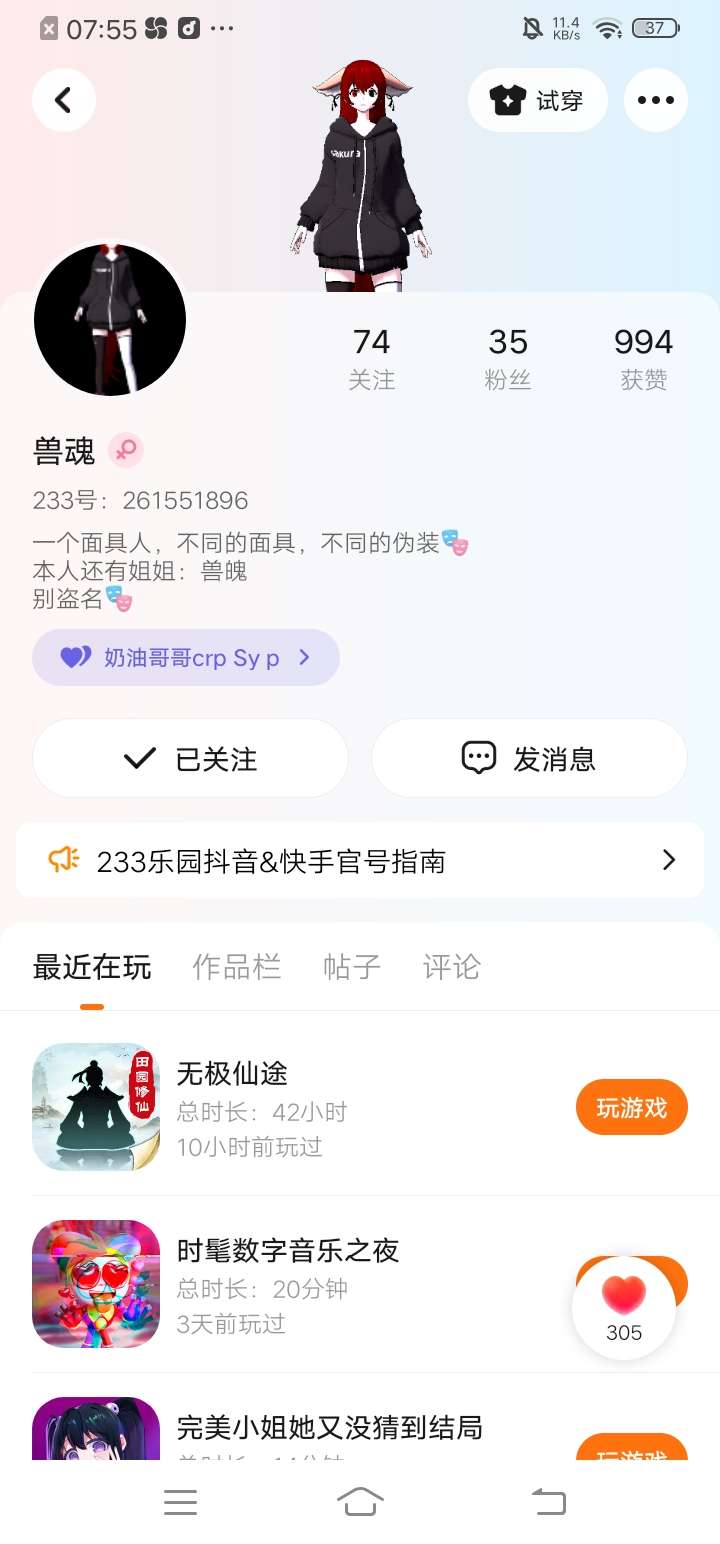720x1544 pixels.
Task: Play 无极仙途 with 玩游戏 button
Action: [x=631, y=1108]
